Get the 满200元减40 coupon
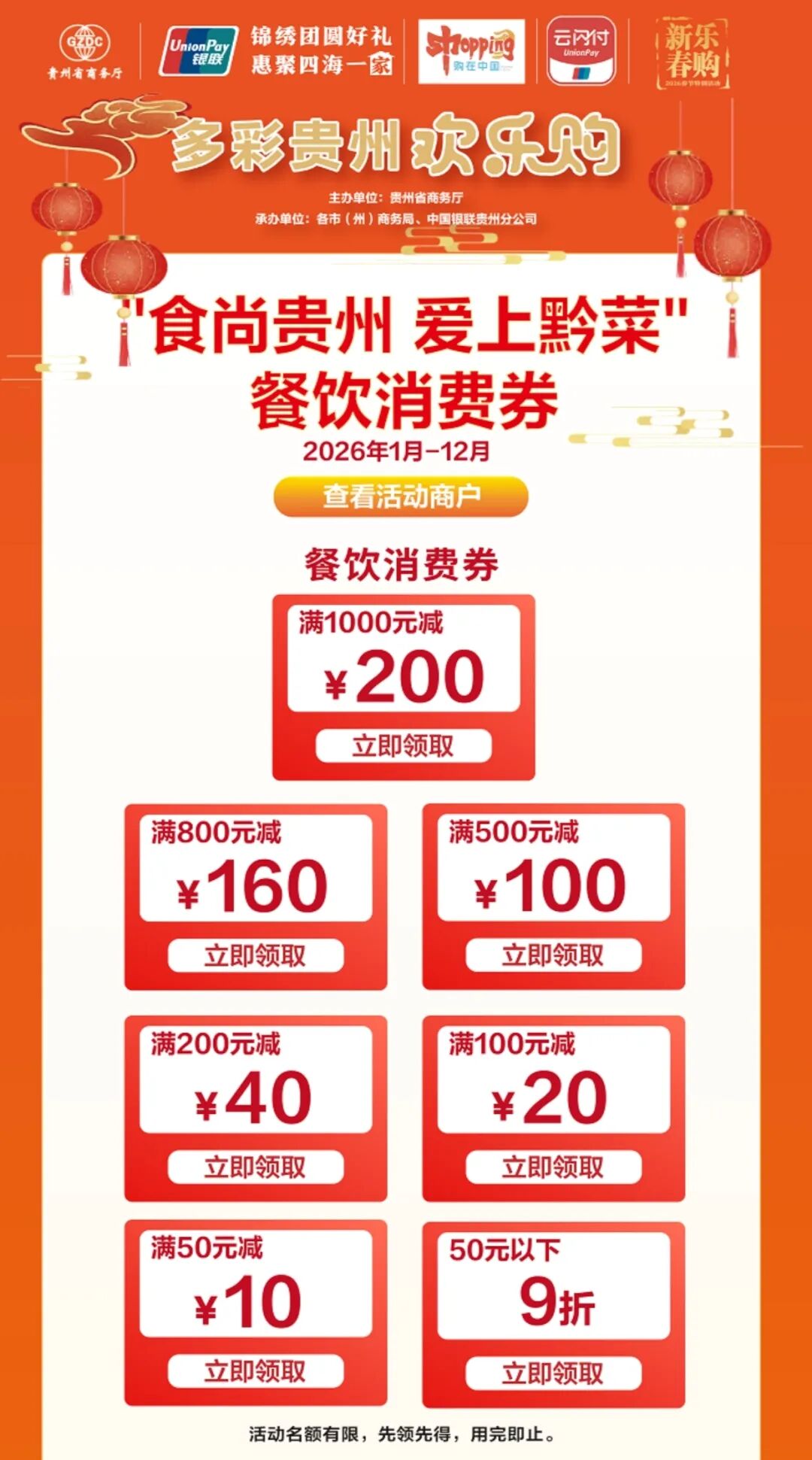This screenshot has width=812, height=1460. [x=256, y=1167]
